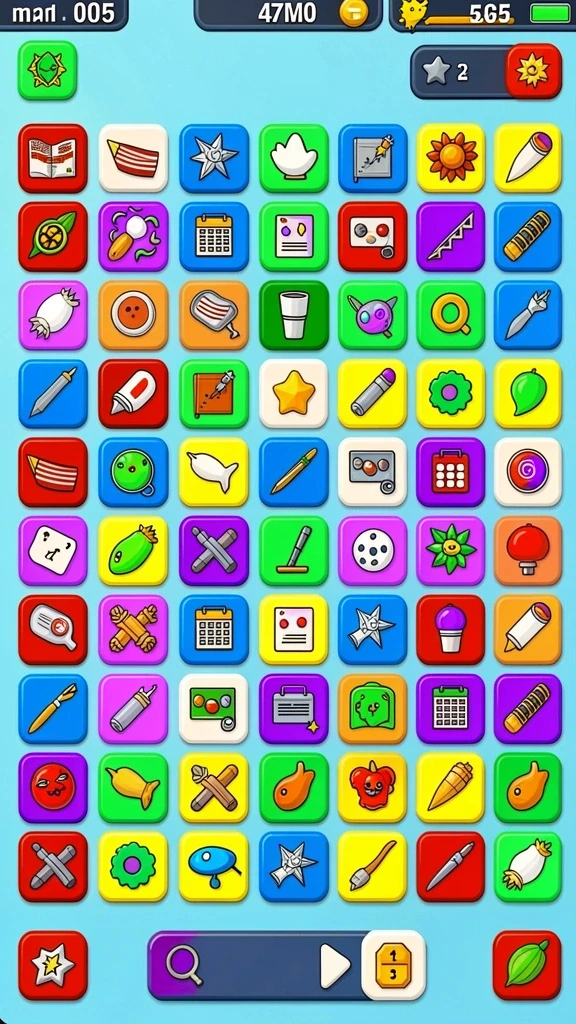Tap the gold coin button next to 47M0
Viewport: 576px width, 1024px height.
click(x=354, y=13)
